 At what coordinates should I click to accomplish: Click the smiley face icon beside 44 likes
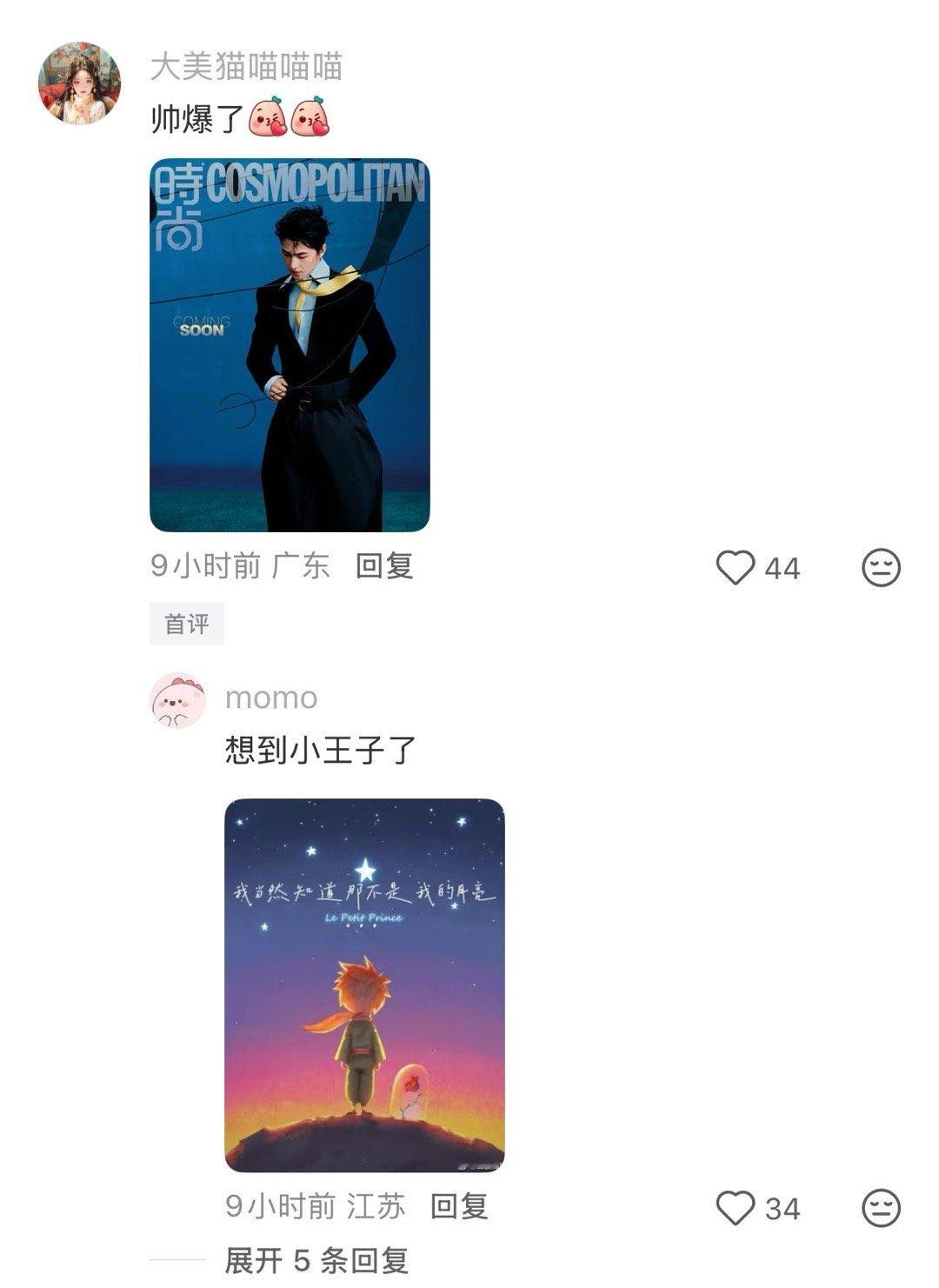tap(881, 568)
